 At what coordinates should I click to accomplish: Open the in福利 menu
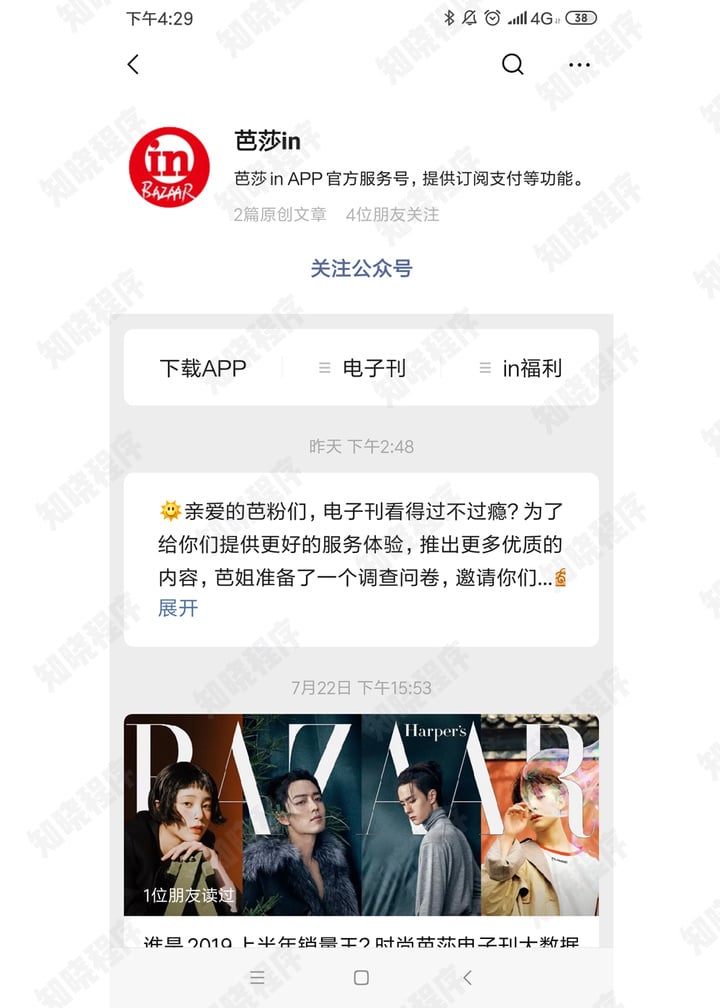pyautogui.click(x=520, y=368)
